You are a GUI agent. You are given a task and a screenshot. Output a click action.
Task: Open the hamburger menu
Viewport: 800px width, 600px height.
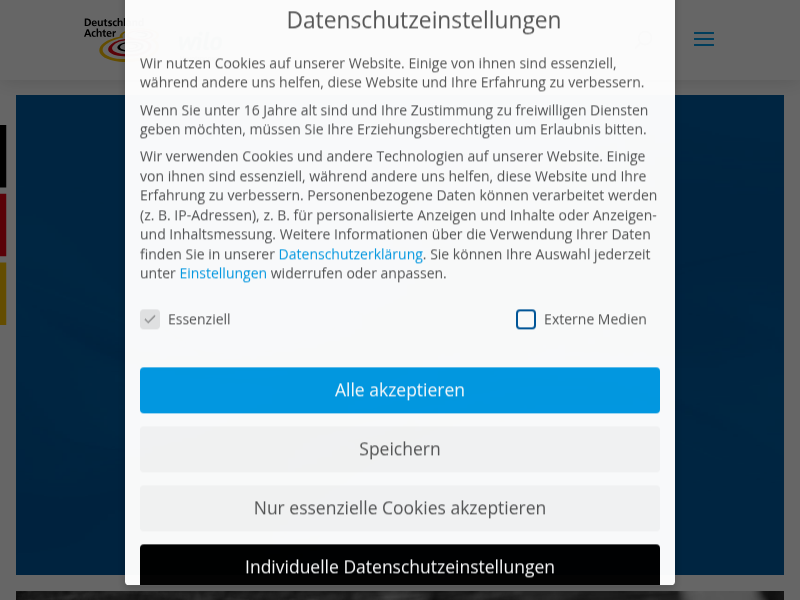(704, 40)
